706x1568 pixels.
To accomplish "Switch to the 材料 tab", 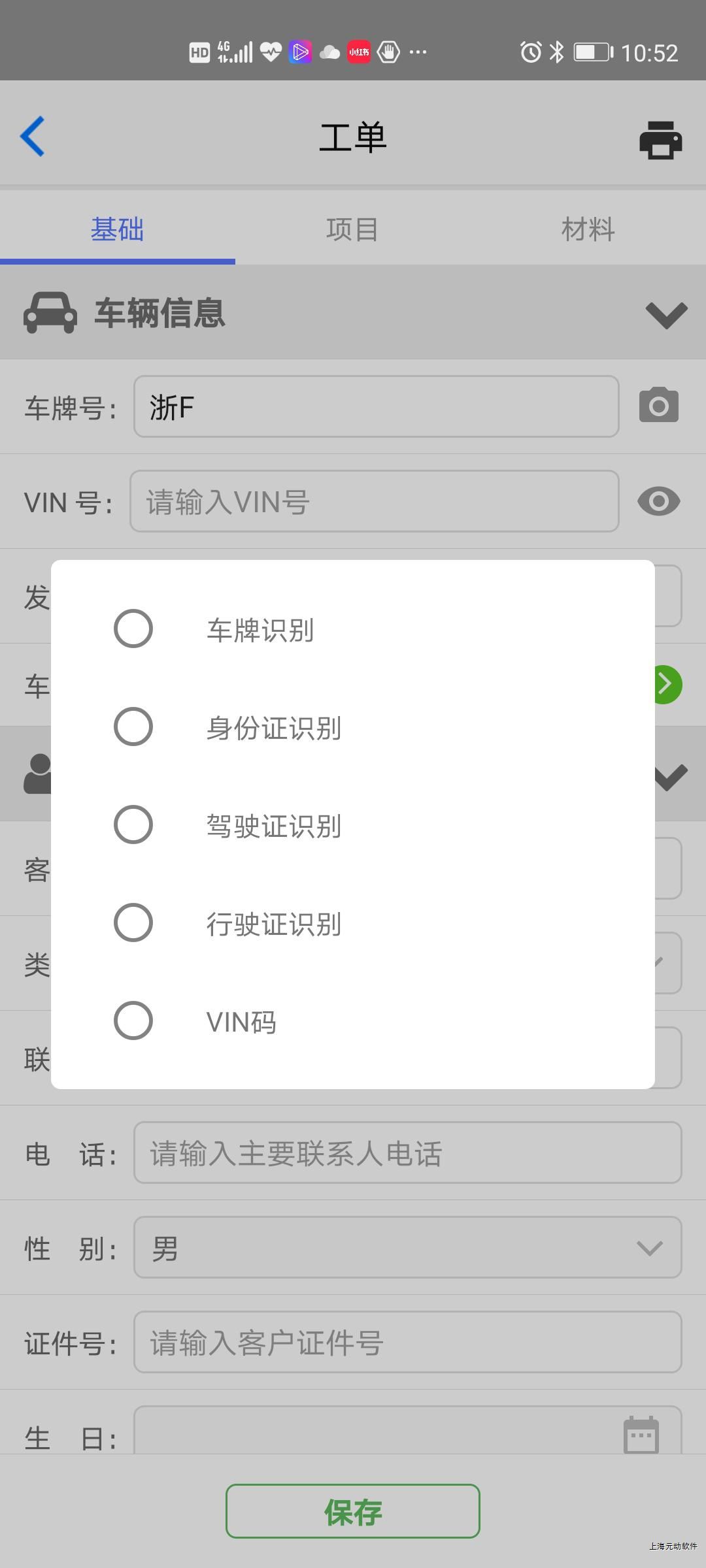I will point(588,229).
